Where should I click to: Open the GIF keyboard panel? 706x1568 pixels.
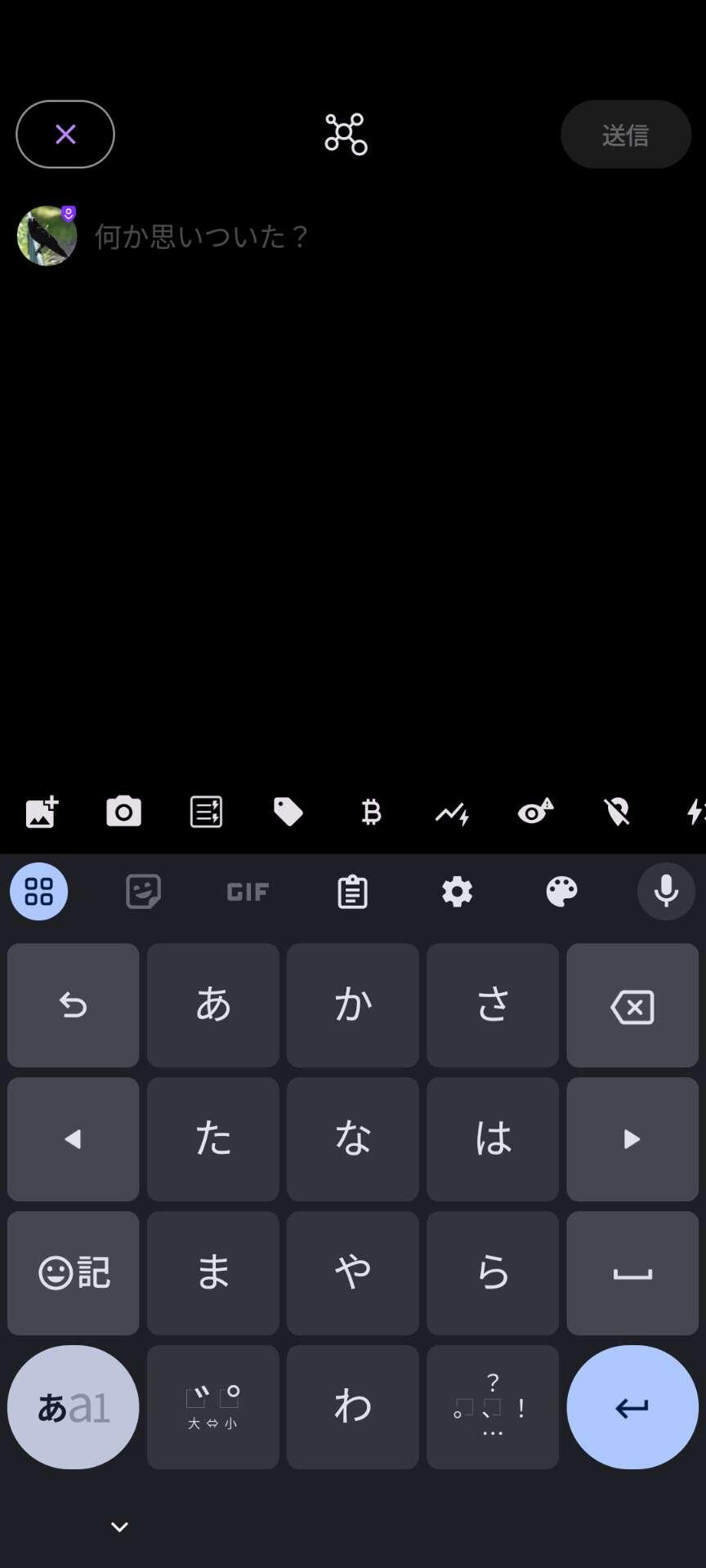[x=248, y=892]
